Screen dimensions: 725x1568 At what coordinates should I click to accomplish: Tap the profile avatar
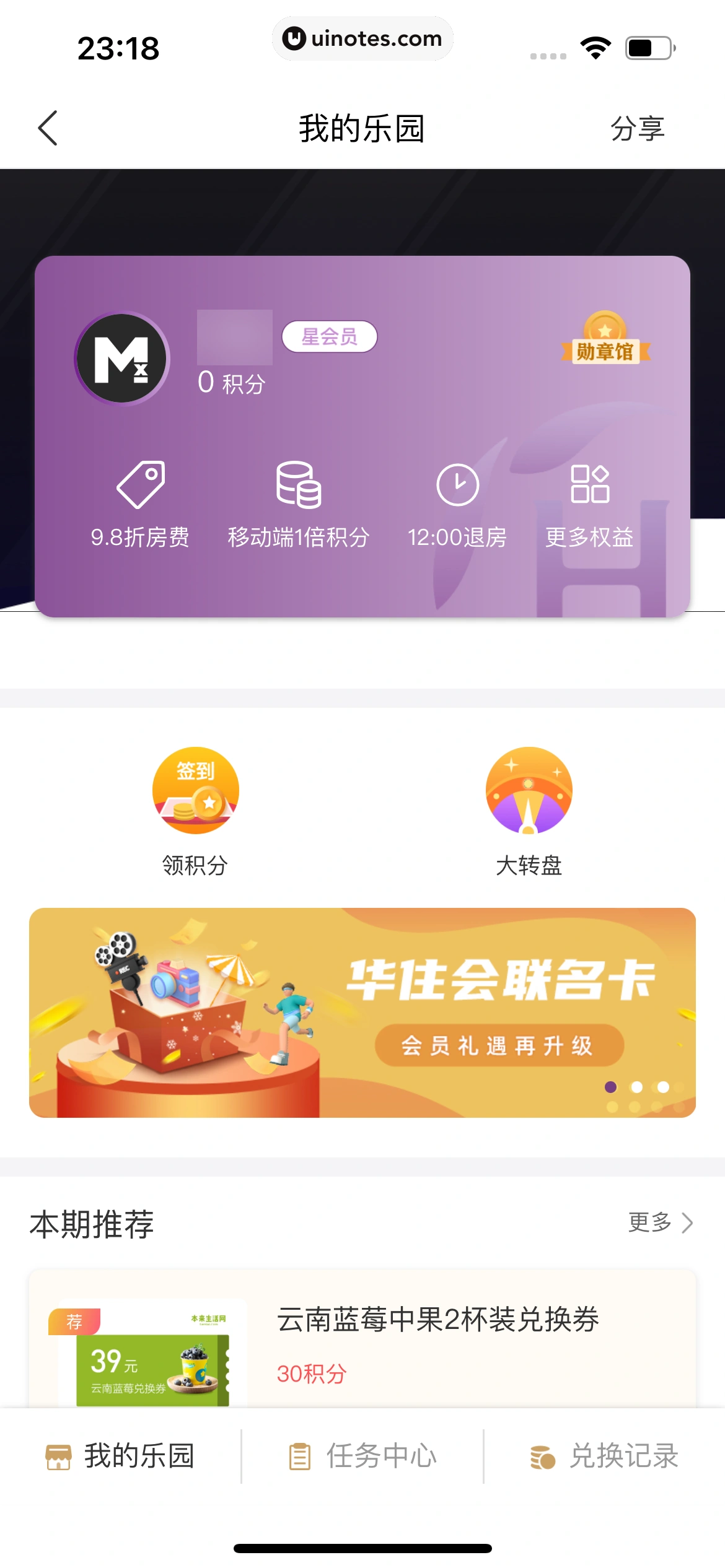click(x=122, y=359)
